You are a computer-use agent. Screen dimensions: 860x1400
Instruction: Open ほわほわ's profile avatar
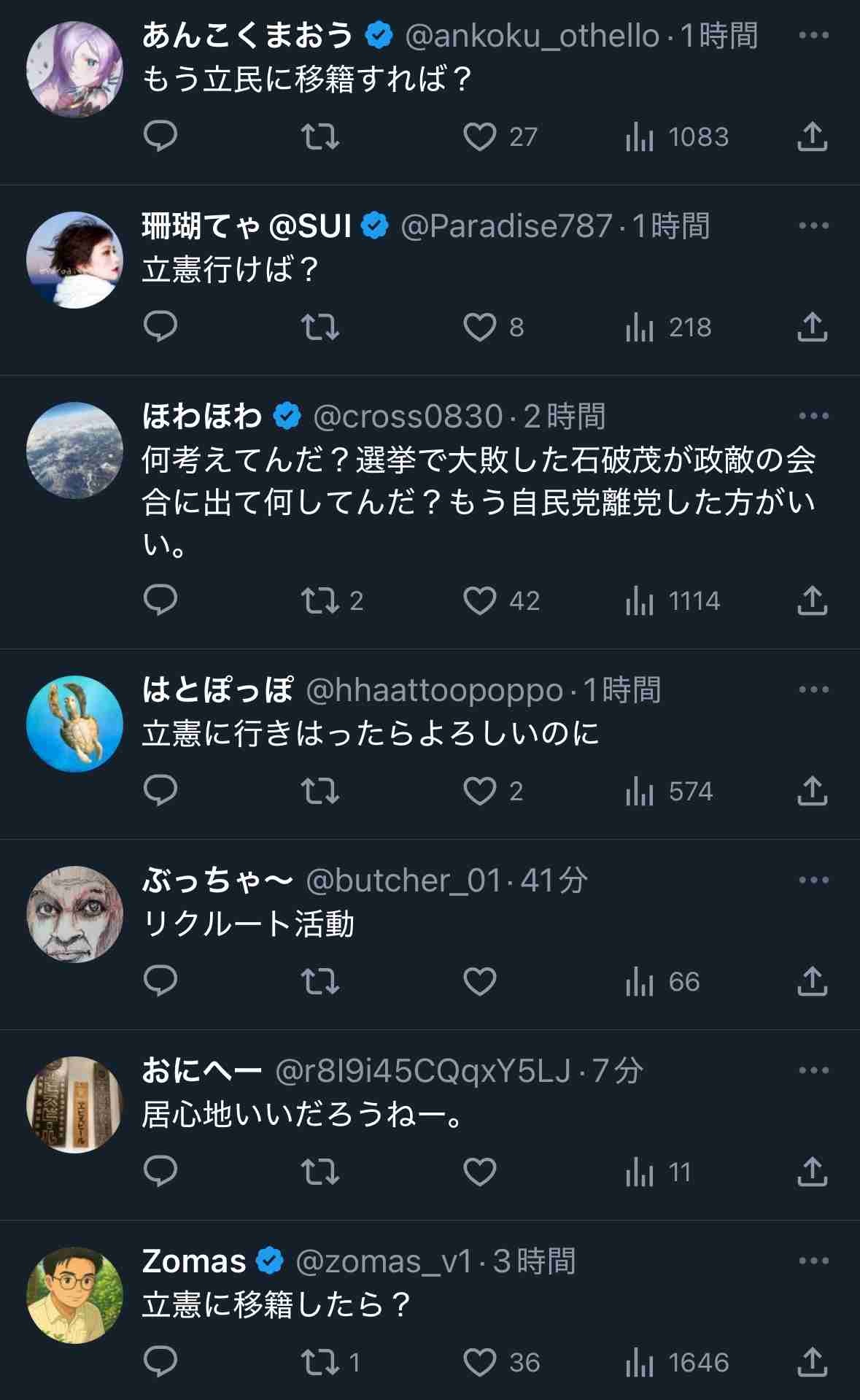coord(74,450)
